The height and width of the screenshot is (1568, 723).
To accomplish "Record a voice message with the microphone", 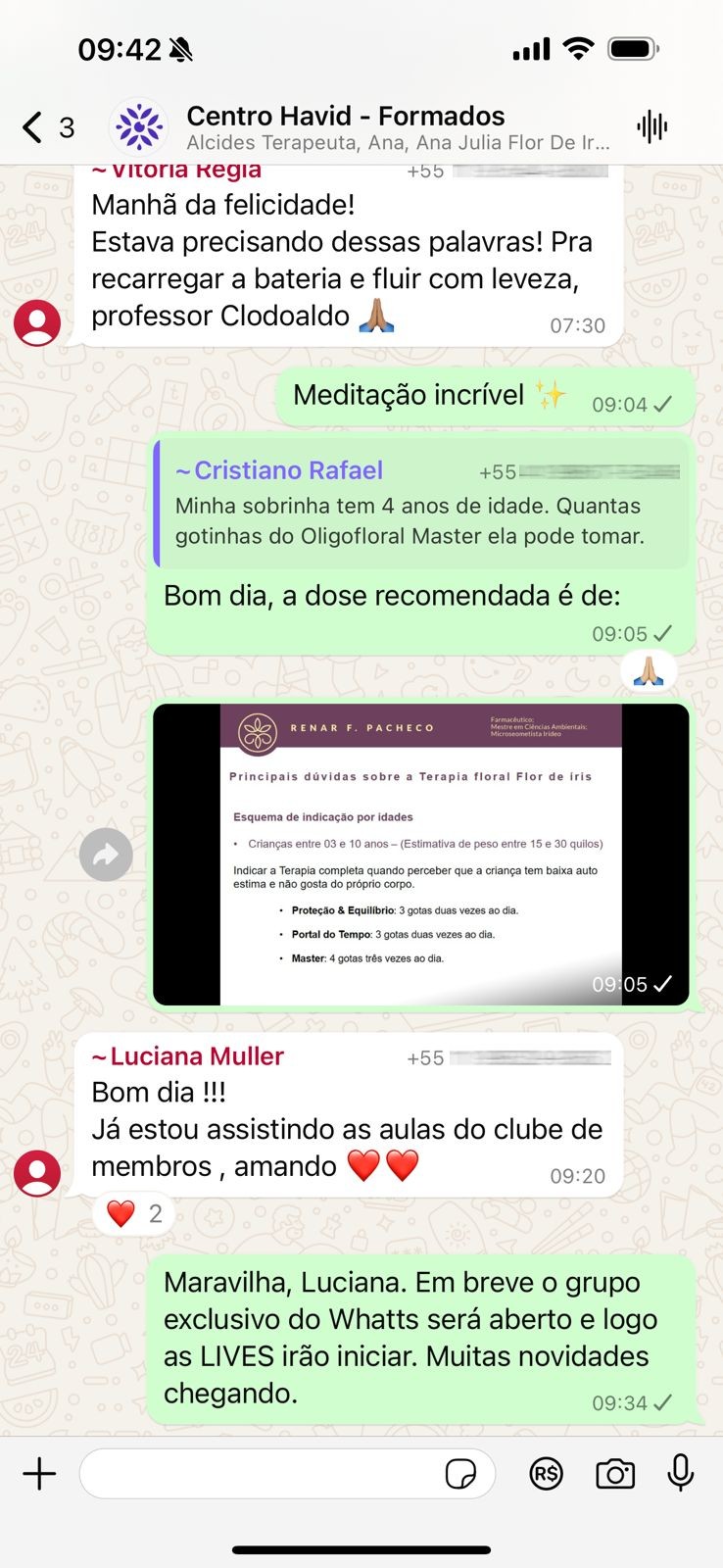I will (680, 1473).
